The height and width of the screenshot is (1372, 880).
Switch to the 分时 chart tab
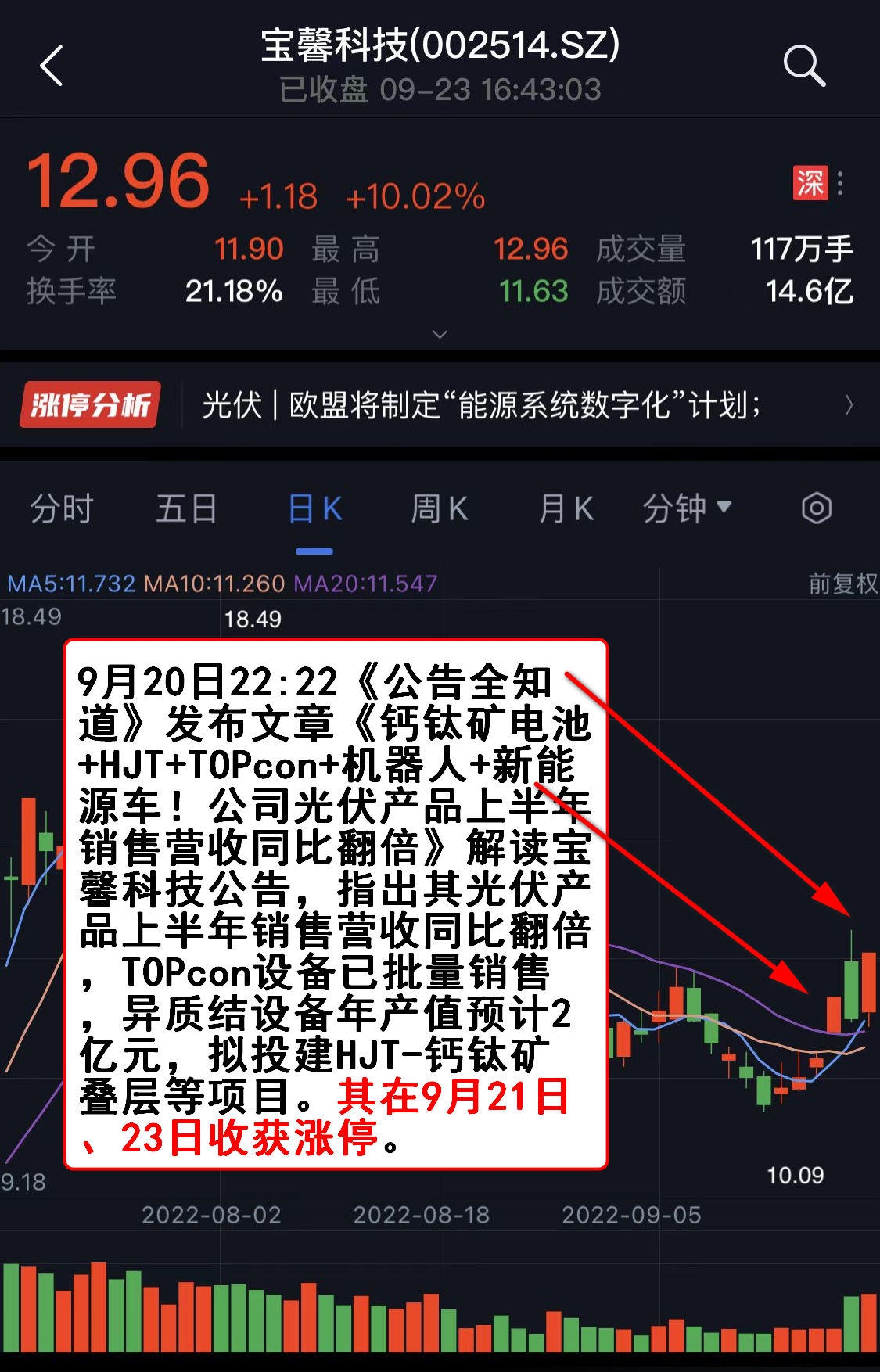click(62, 509)
